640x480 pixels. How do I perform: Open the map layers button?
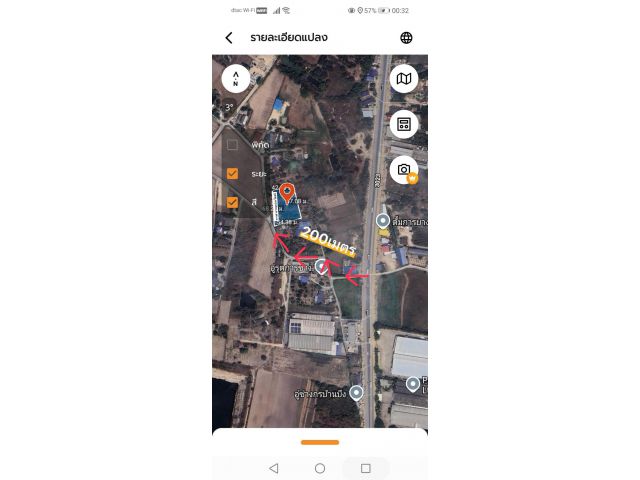(403, 78)
